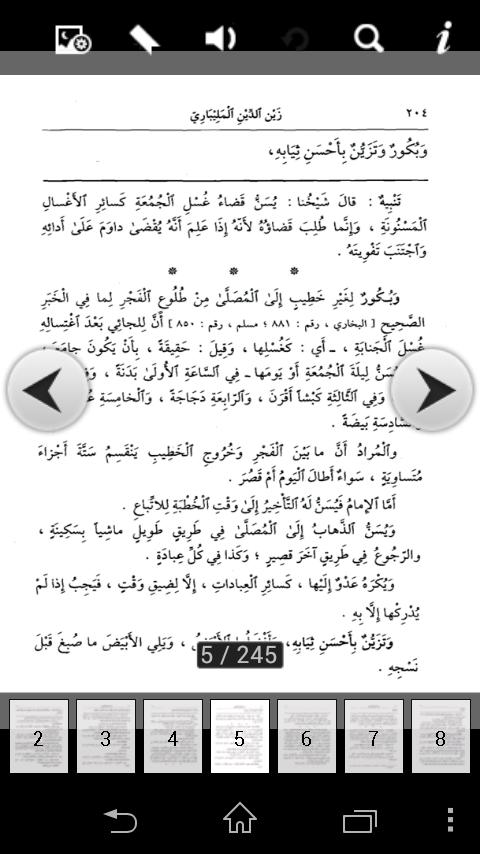Go to previous page with left arrow
Screen dimensions: 480x854
[x=48, y=390]
